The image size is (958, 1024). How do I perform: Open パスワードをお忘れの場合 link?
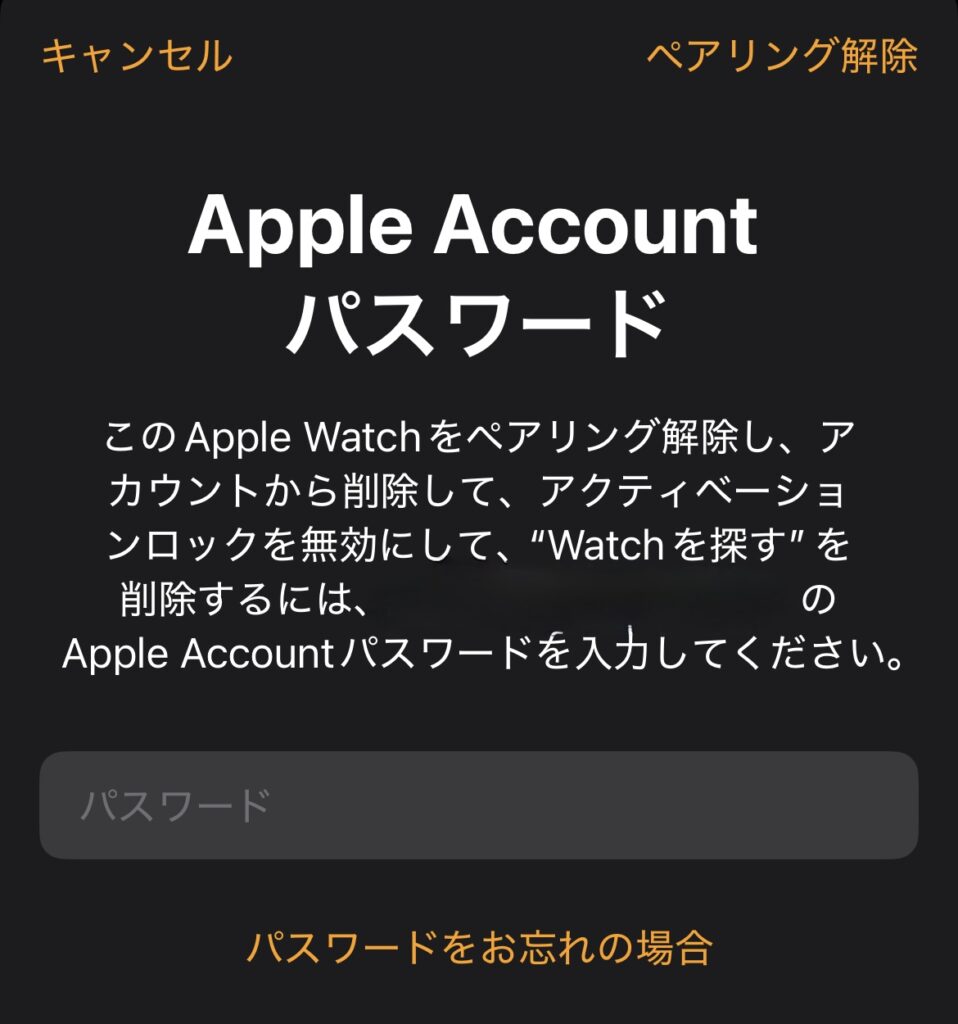click(479, 945)
